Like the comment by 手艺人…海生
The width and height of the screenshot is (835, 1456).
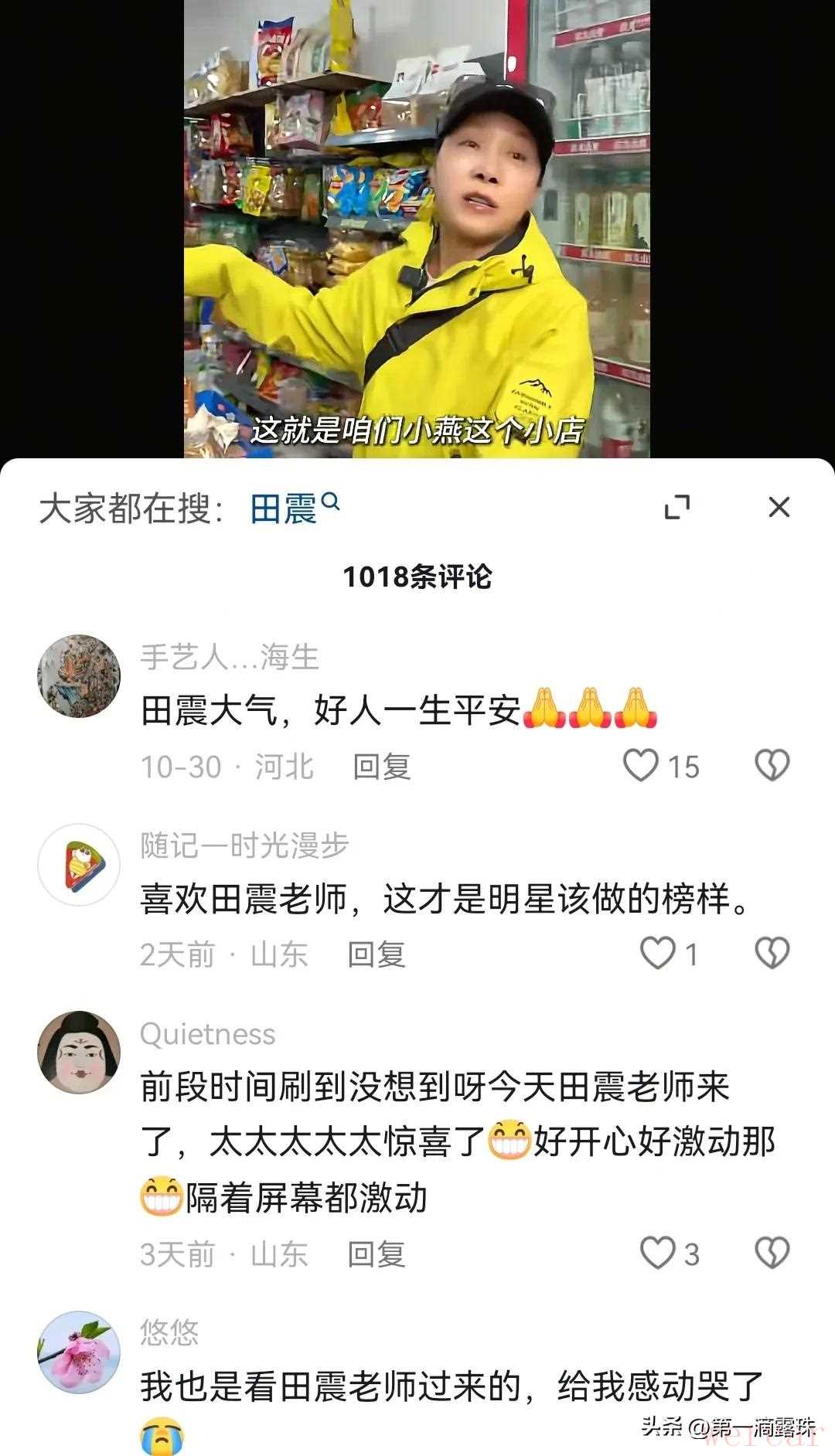641,766
